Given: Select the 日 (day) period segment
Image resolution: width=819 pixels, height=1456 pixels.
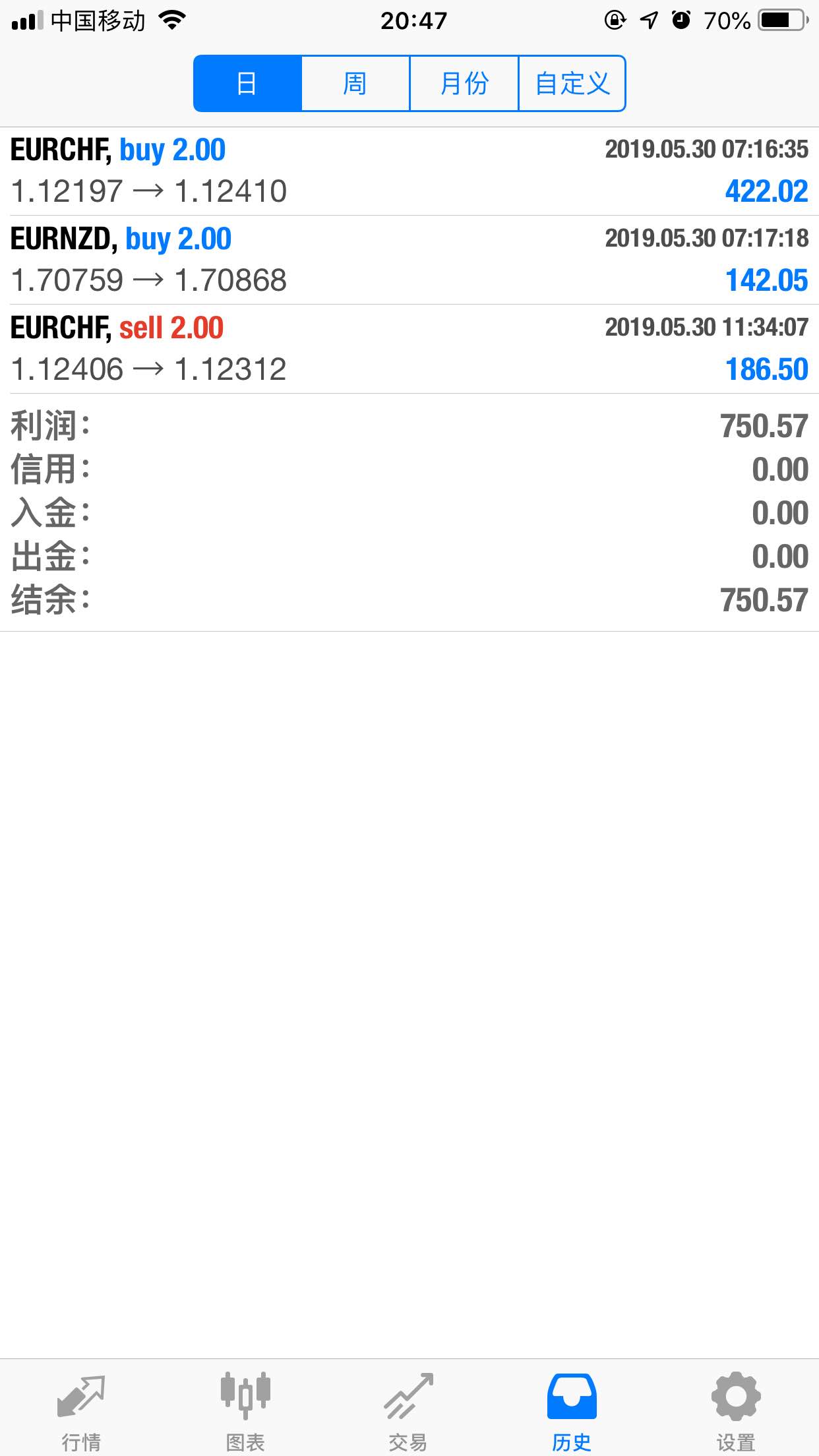Looking at the screenshot, I should pyautogui.click(x=247, y=84).
